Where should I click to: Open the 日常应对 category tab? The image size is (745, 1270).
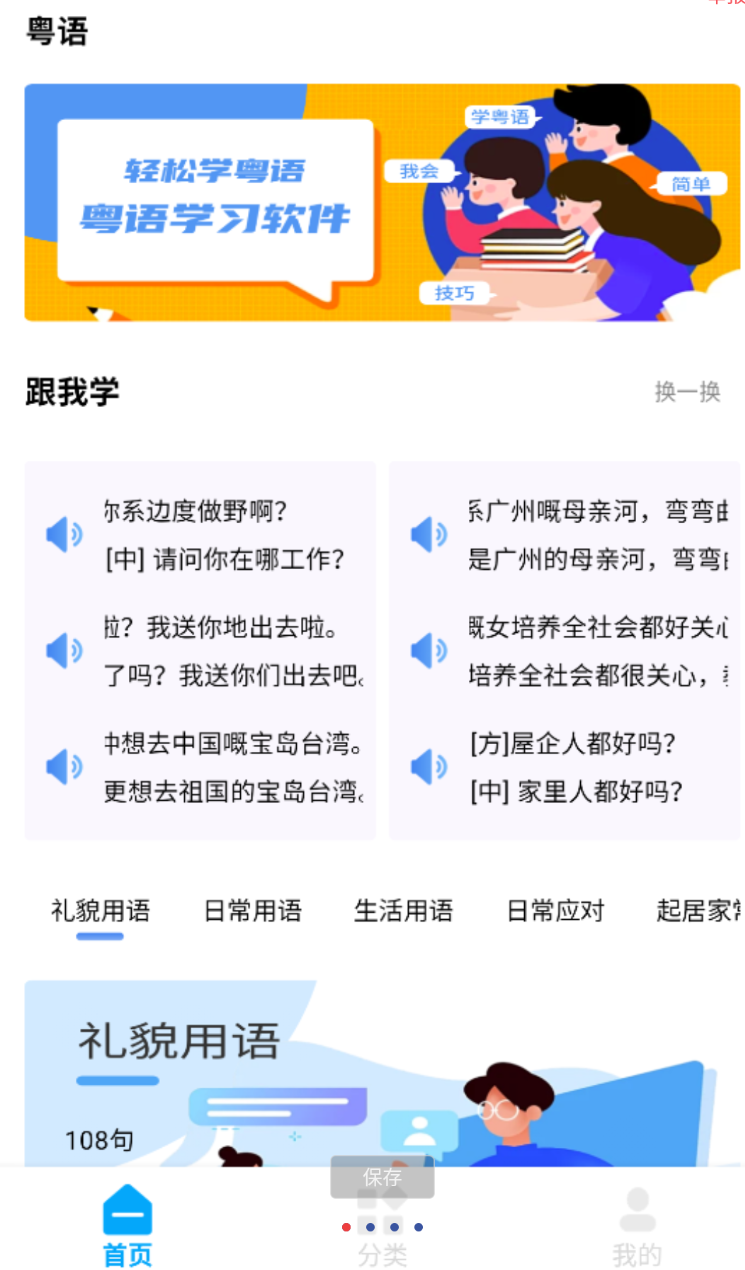coord(554,911)
